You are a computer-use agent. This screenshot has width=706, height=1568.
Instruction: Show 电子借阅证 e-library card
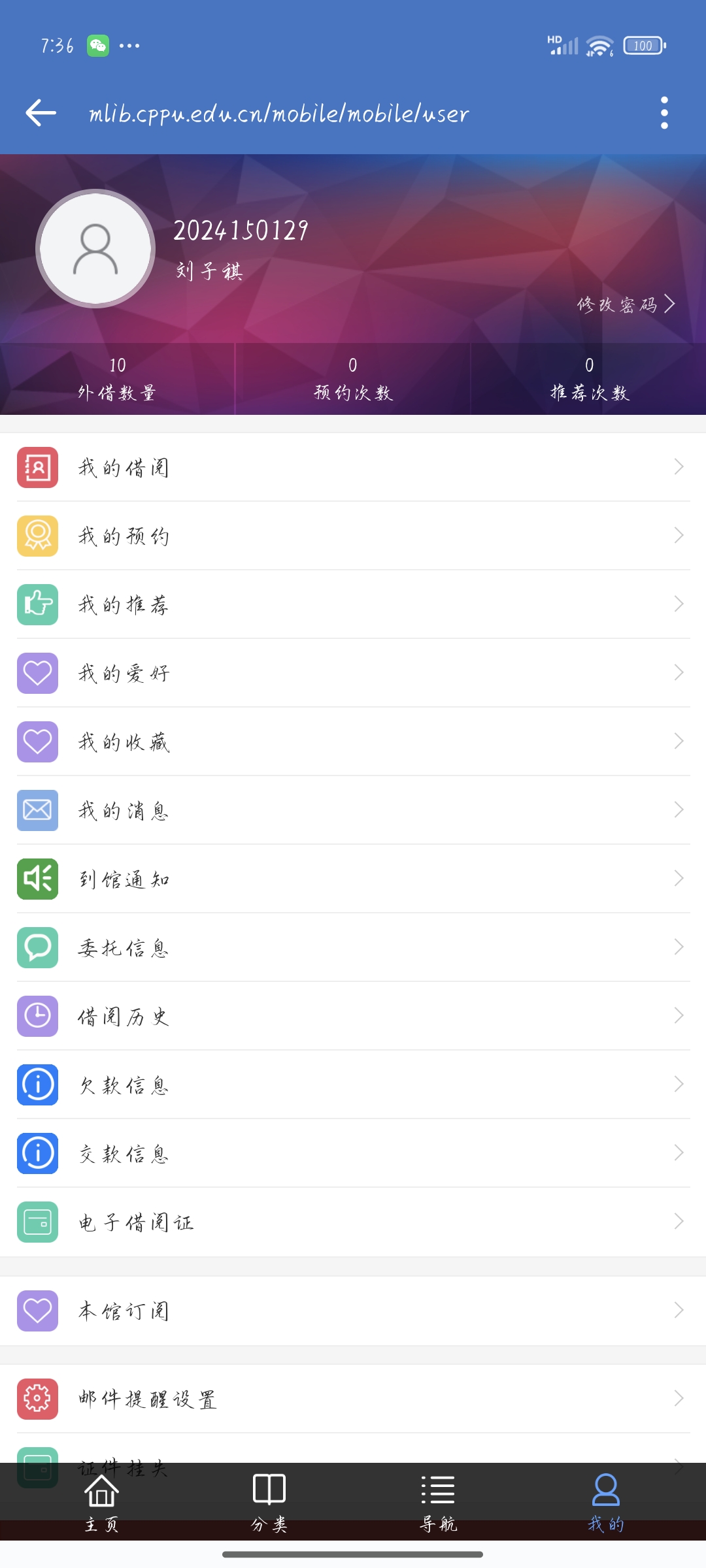[x=353, y=1222]
